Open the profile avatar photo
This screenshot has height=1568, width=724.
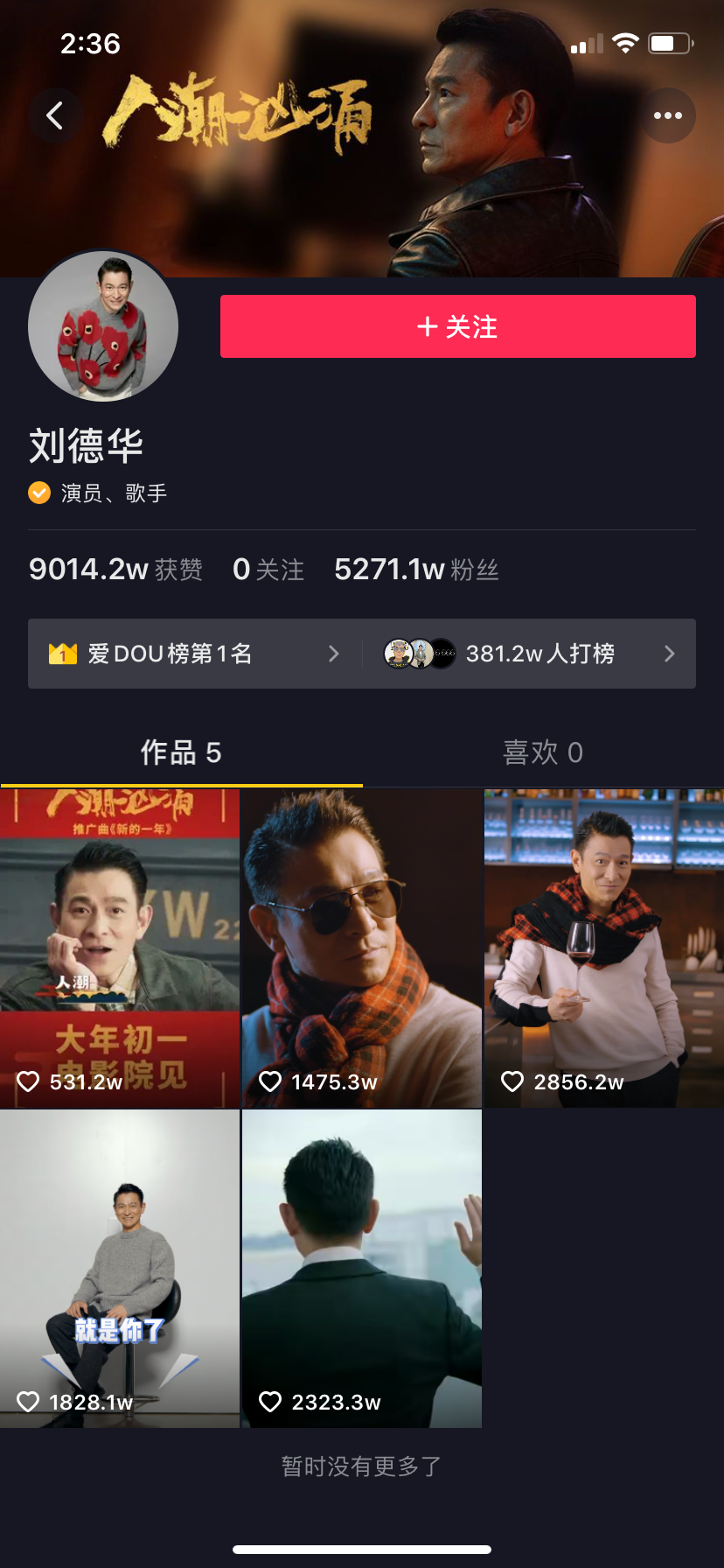pyautogui.click(x=103, y=326)
